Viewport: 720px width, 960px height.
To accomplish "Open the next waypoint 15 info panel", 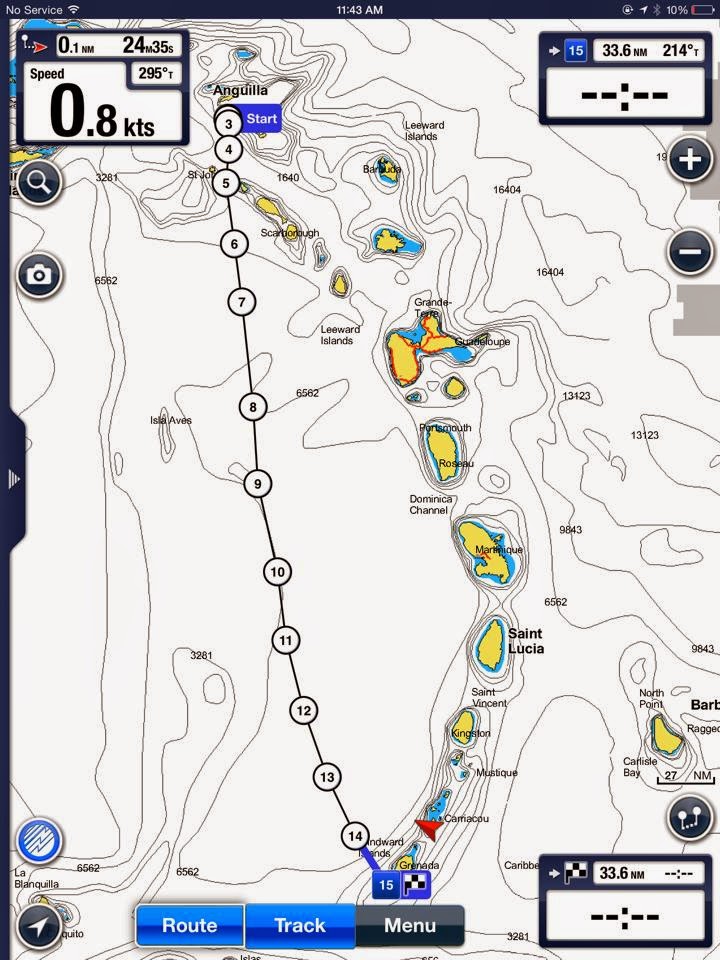I will (x=625, y=78).
